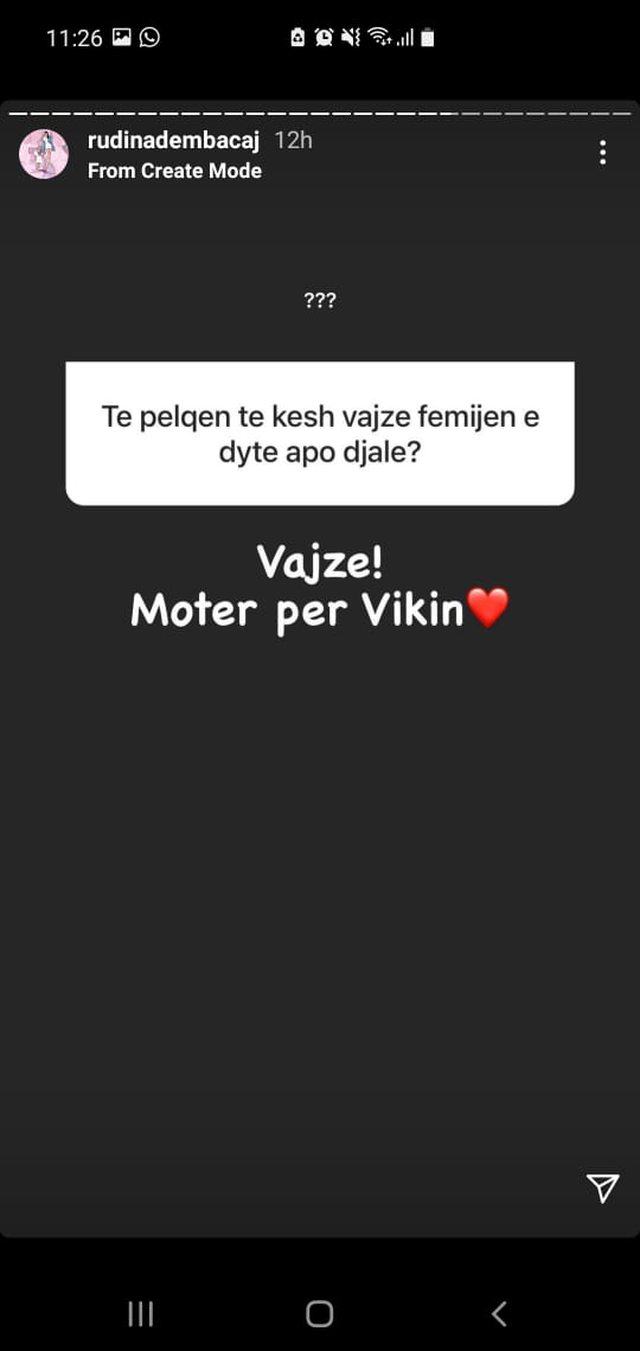Open the recent apps view
The height and width of the screenshot is (1351, 640).
coord(141,1313)
